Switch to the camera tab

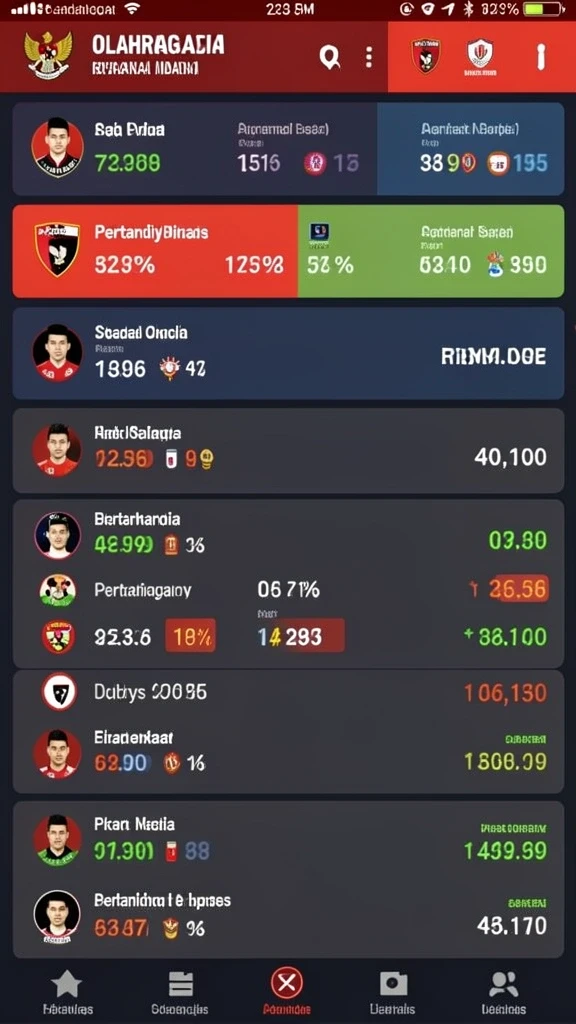point(392,991)
